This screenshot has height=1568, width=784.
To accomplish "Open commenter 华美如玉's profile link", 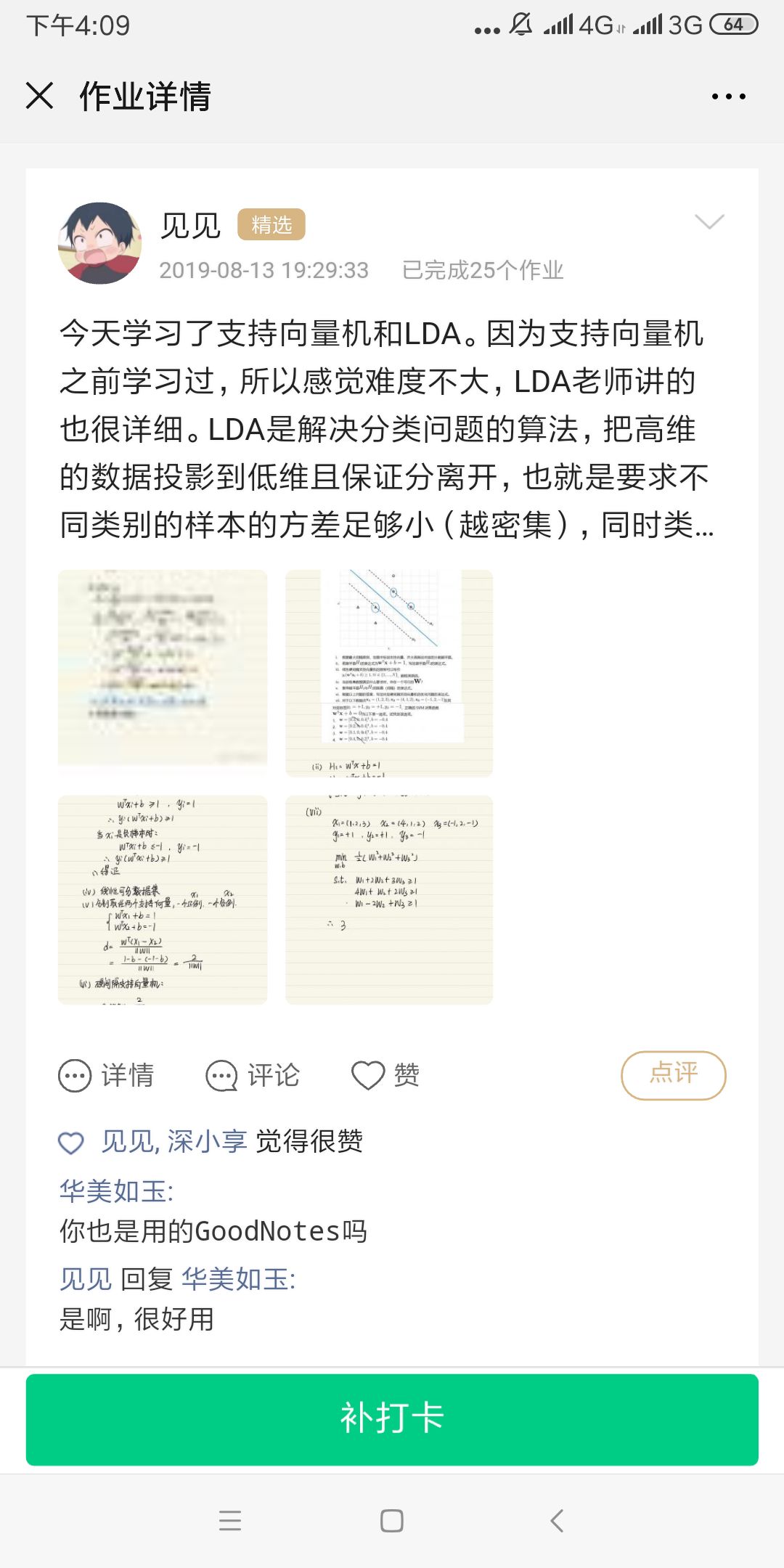I will pyautogui.click(x=116, y=1191).
